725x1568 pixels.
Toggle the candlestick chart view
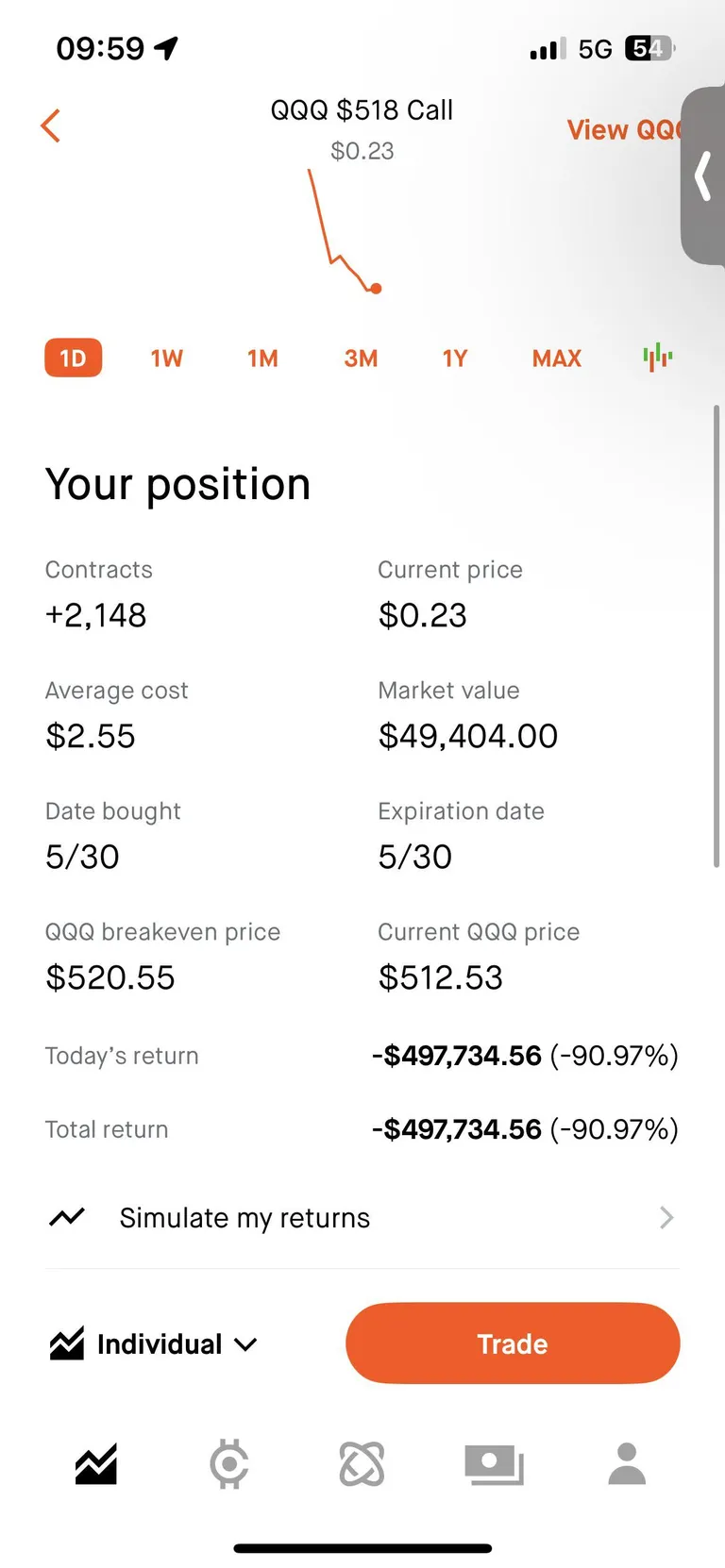[x=657, y=358]
